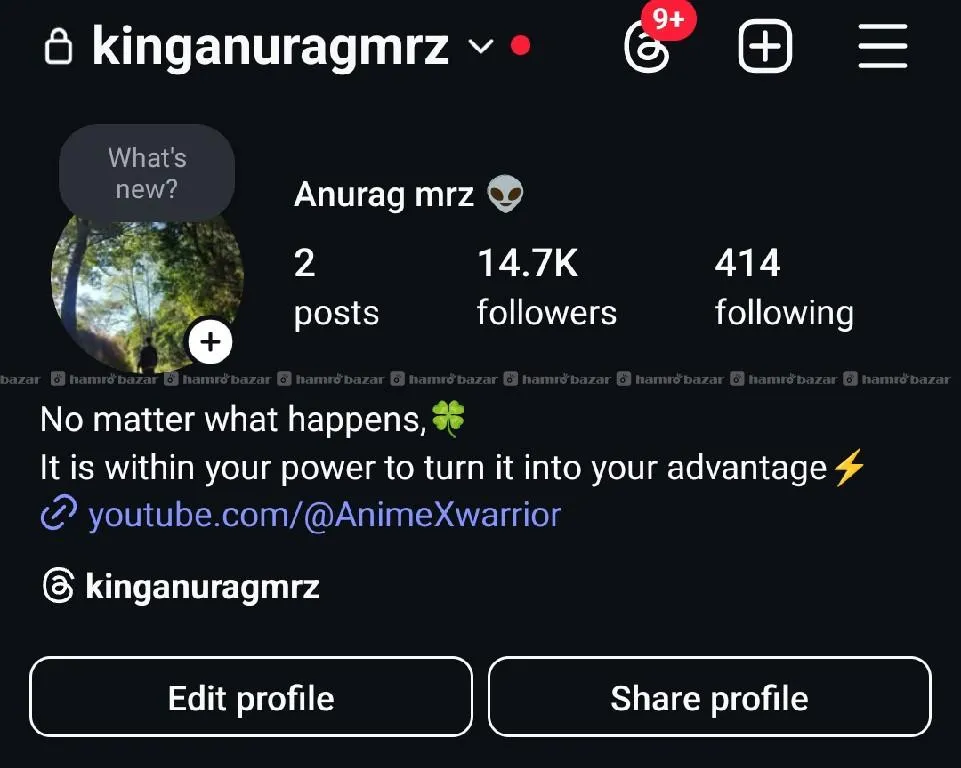Viewport: 961px width, 768px height.
Task: Add a story via profile picture plus
Action: point(210,343)
